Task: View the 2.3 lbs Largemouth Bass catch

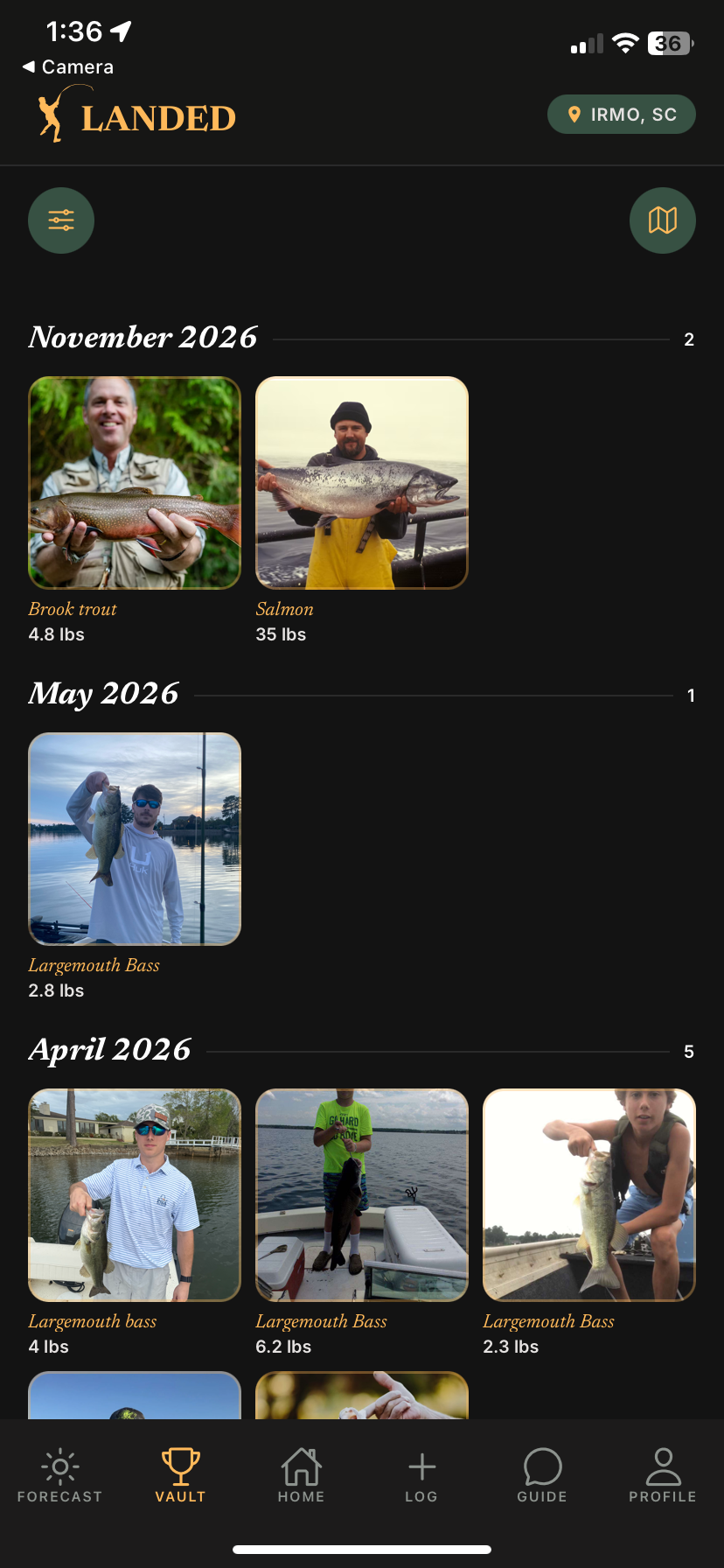Action: point(589,1195)
